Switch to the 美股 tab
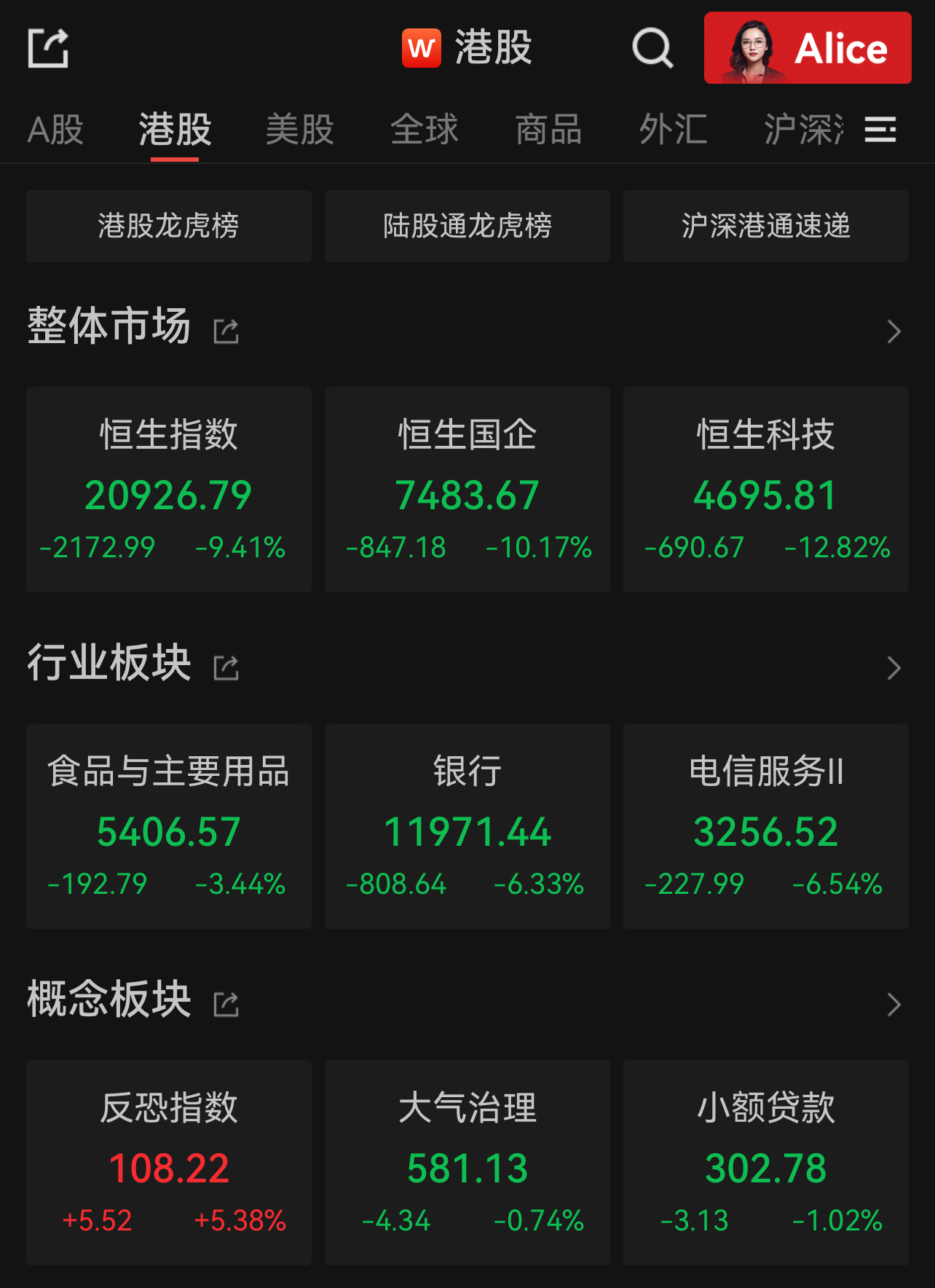The width and height of the screenshot is (935, 1288). (299, 130)
